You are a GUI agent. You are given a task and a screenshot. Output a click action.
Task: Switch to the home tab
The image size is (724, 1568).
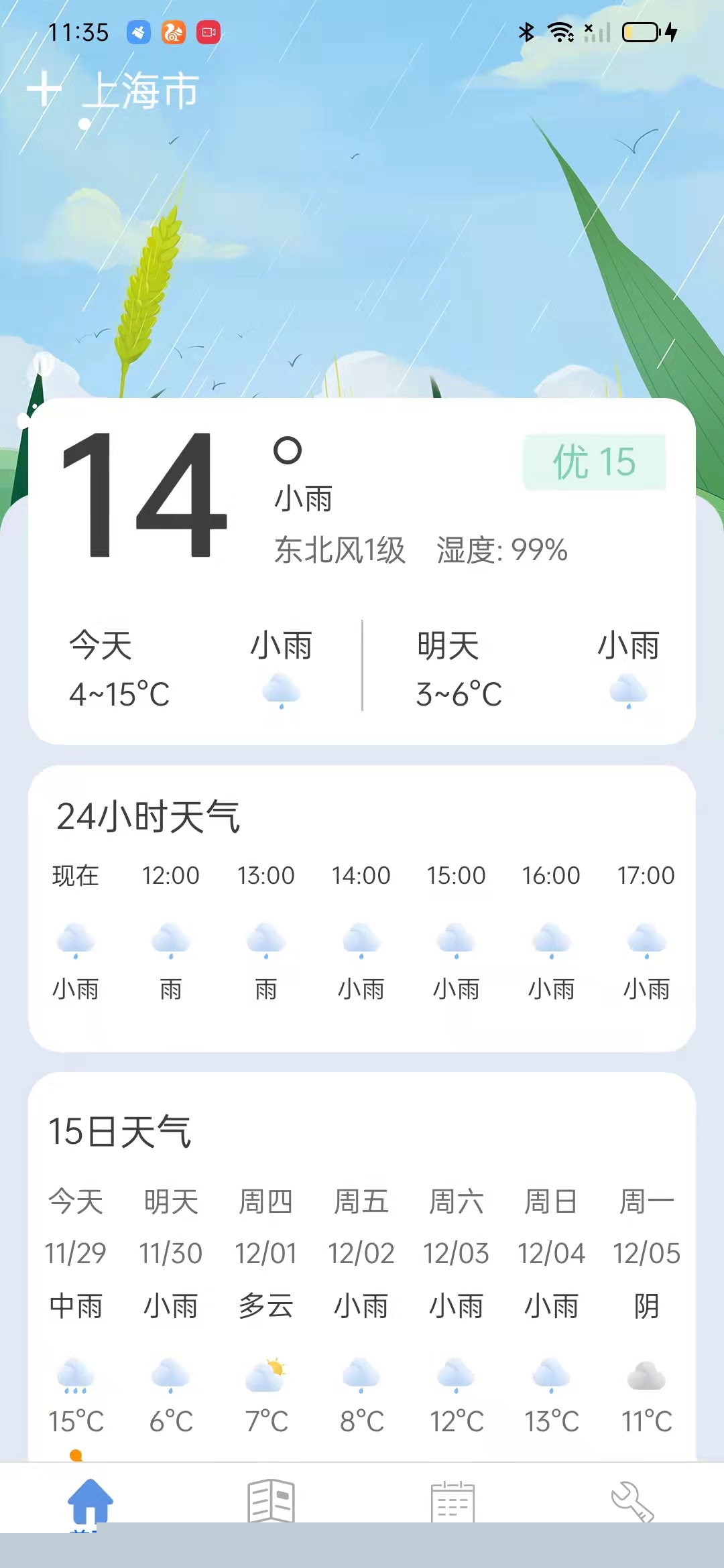tap(90, 1501)
